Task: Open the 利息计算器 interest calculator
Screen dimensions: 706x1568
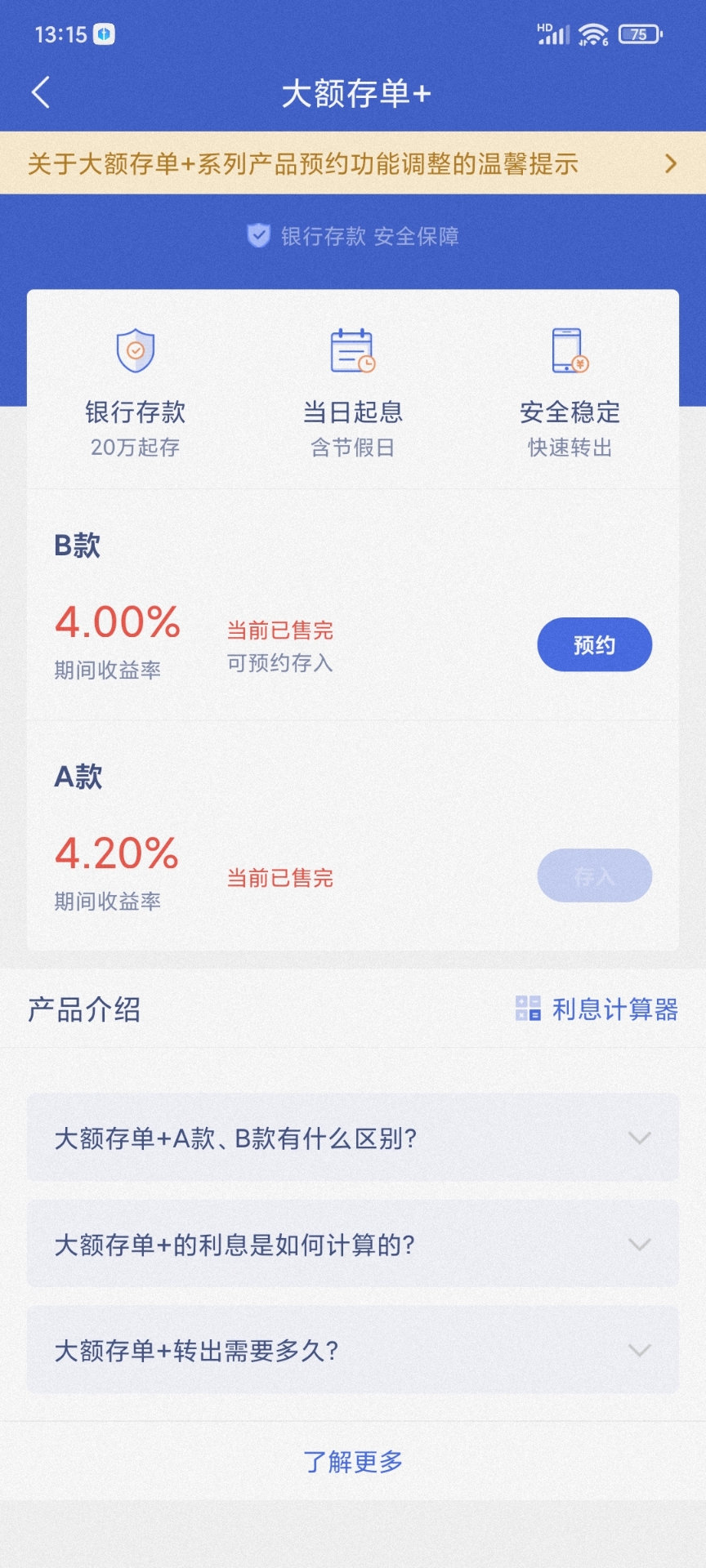Action: tap(597, 1009)
